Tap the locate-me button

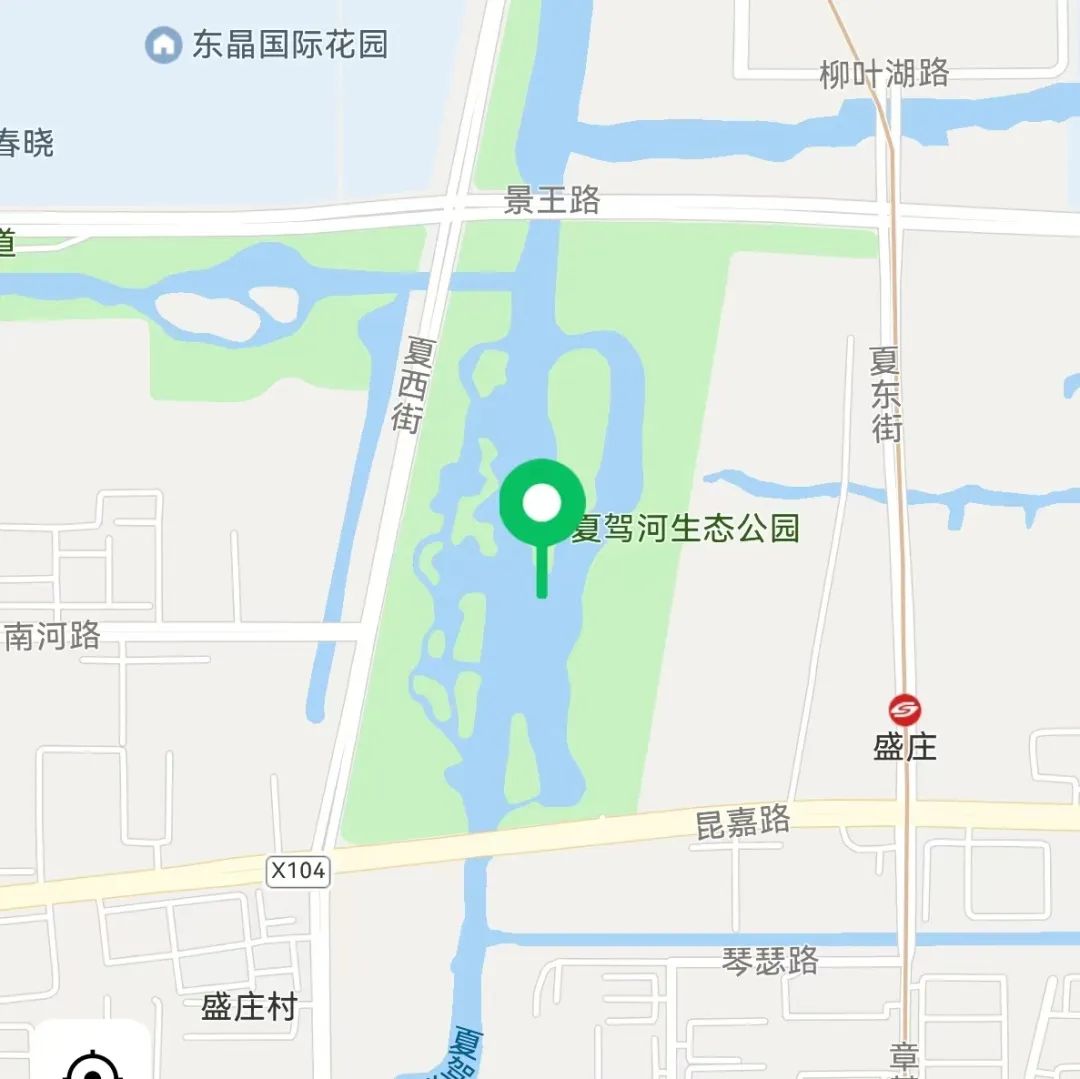(x=92, y=1062)
